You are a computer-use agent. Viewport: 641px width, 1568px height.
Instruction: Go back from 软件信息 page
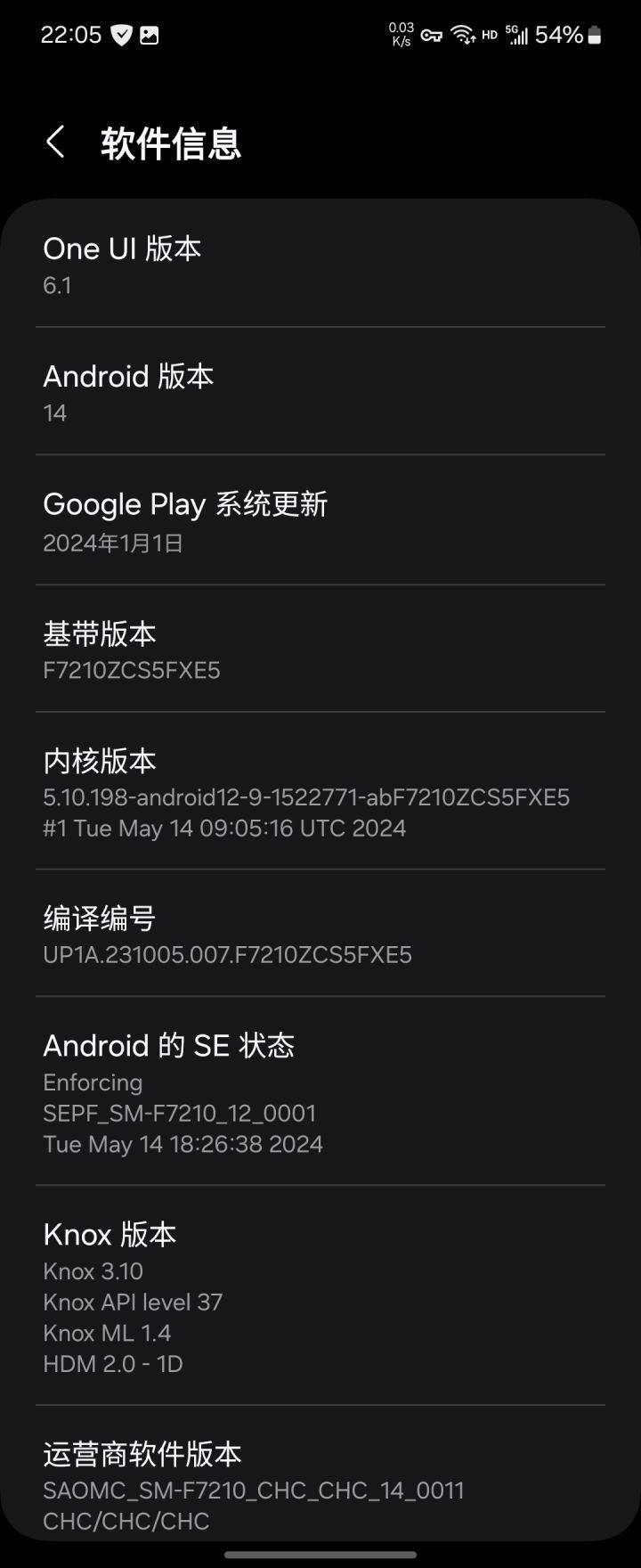[x=55, y=143]
